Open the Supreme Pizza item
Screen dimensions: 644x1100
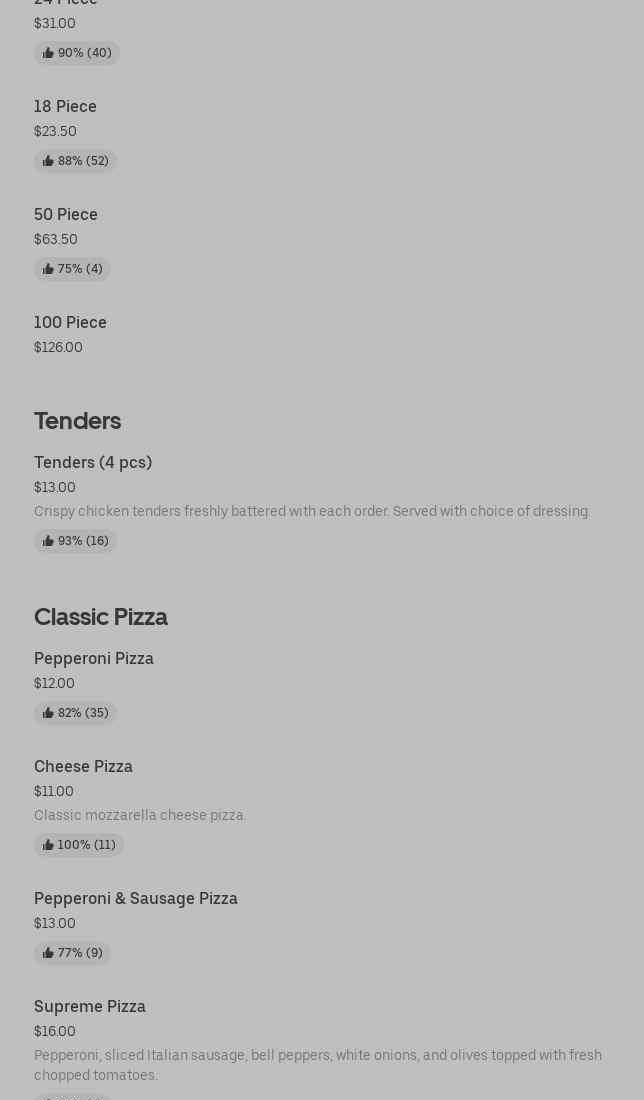(90, 1007)
